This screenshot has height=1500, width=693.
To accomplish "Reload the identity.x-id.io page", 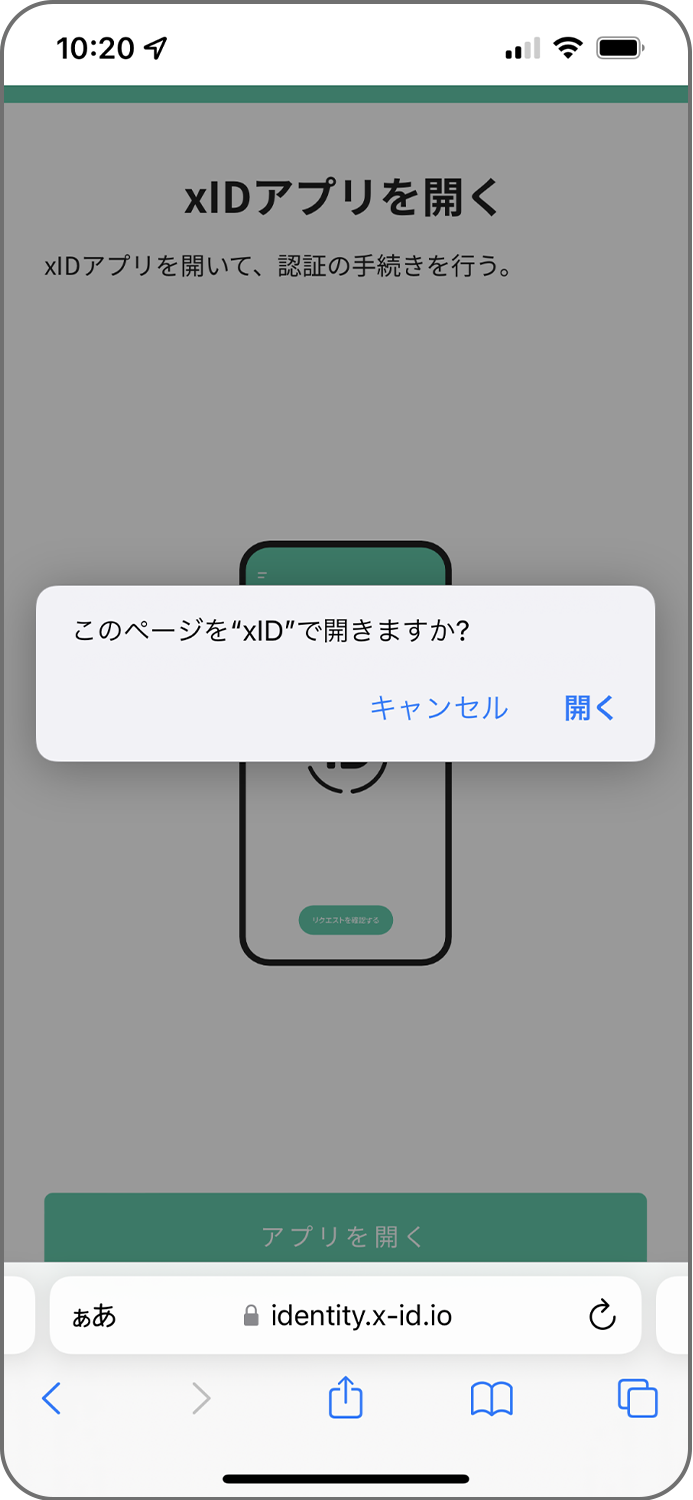I will [x=602, y=1316].
